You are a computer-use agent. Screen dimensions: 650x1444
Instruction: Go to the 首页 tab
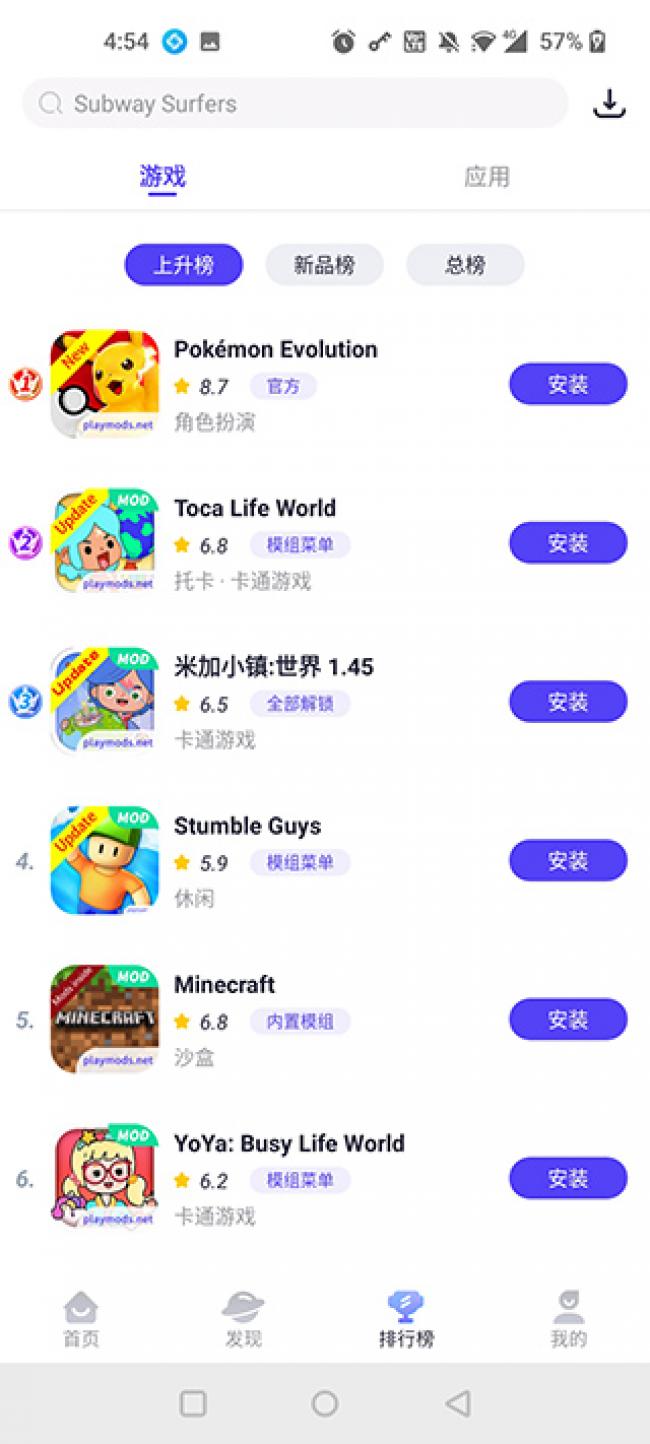[81, 1319]
